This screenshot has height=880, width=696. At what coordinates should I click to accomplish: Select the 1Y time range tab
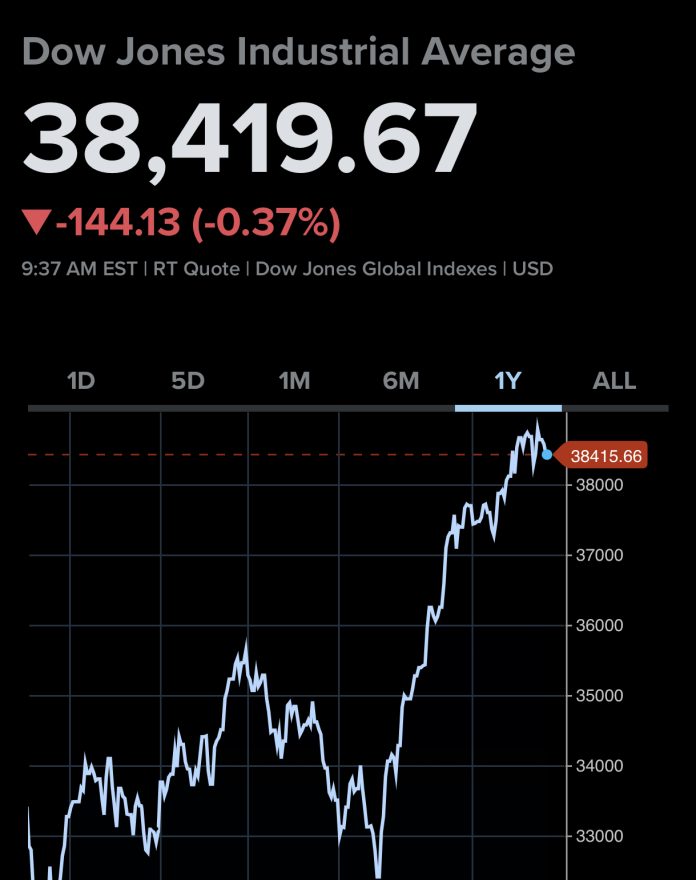pyautogui.click(x=508, y=381)
